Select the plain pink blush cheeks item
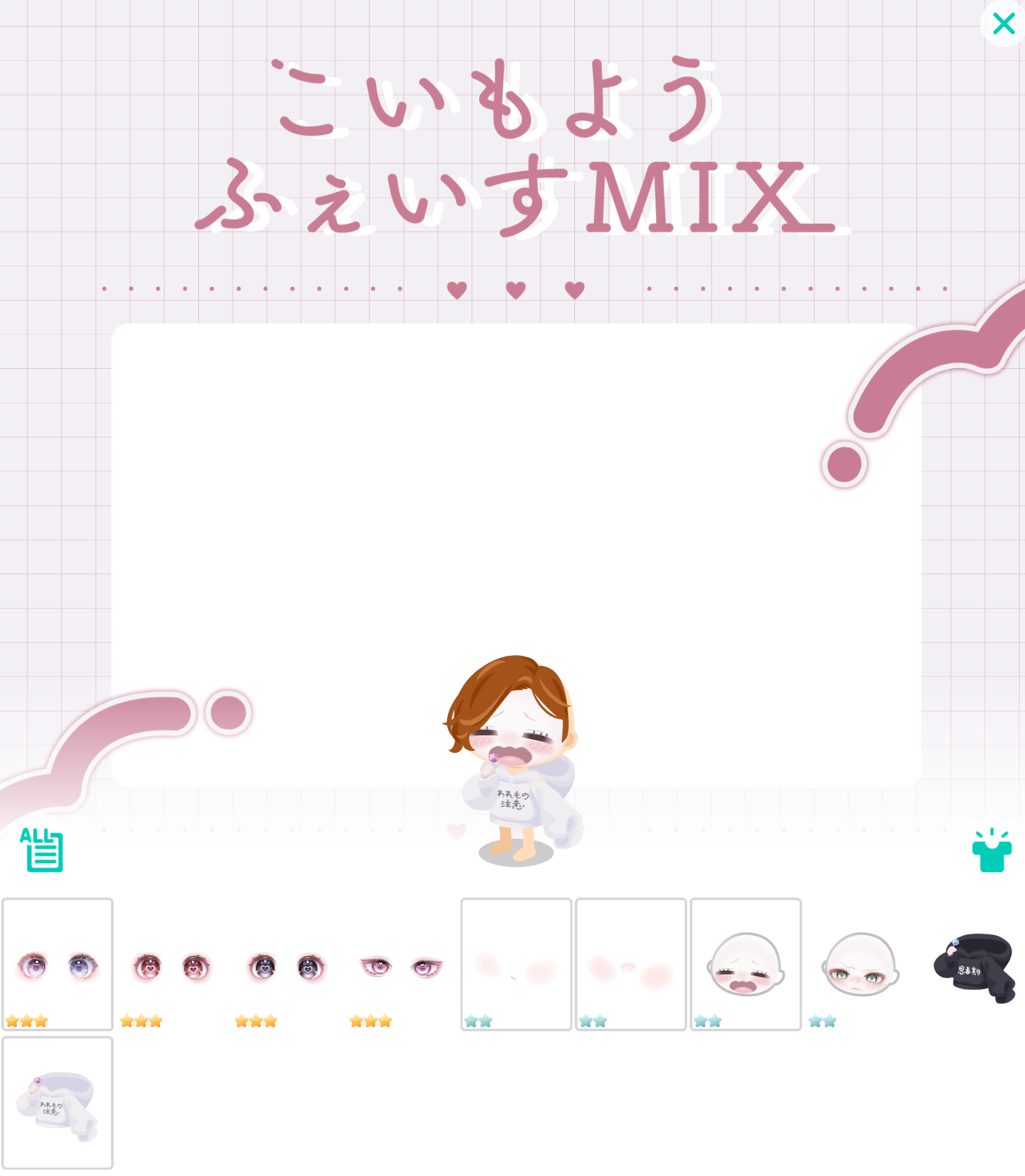This screenshot has height=1176, width=1025. [x=516, y=964]
